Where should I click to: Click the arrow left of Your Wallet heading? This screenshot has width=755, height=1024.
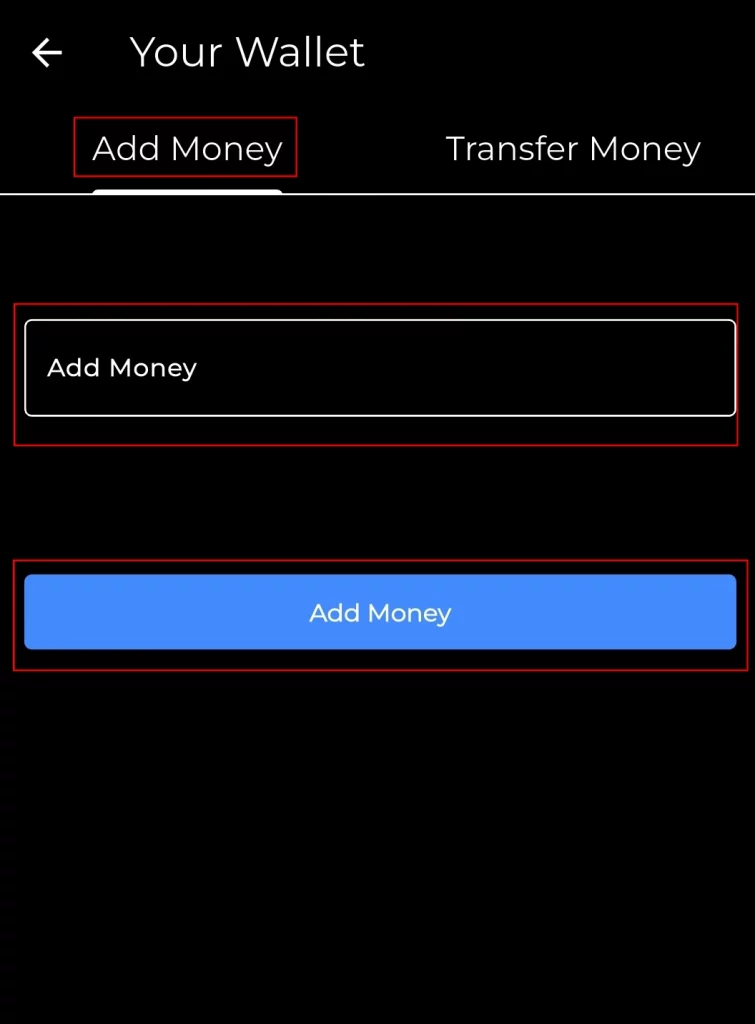click(x=46, y=52)
